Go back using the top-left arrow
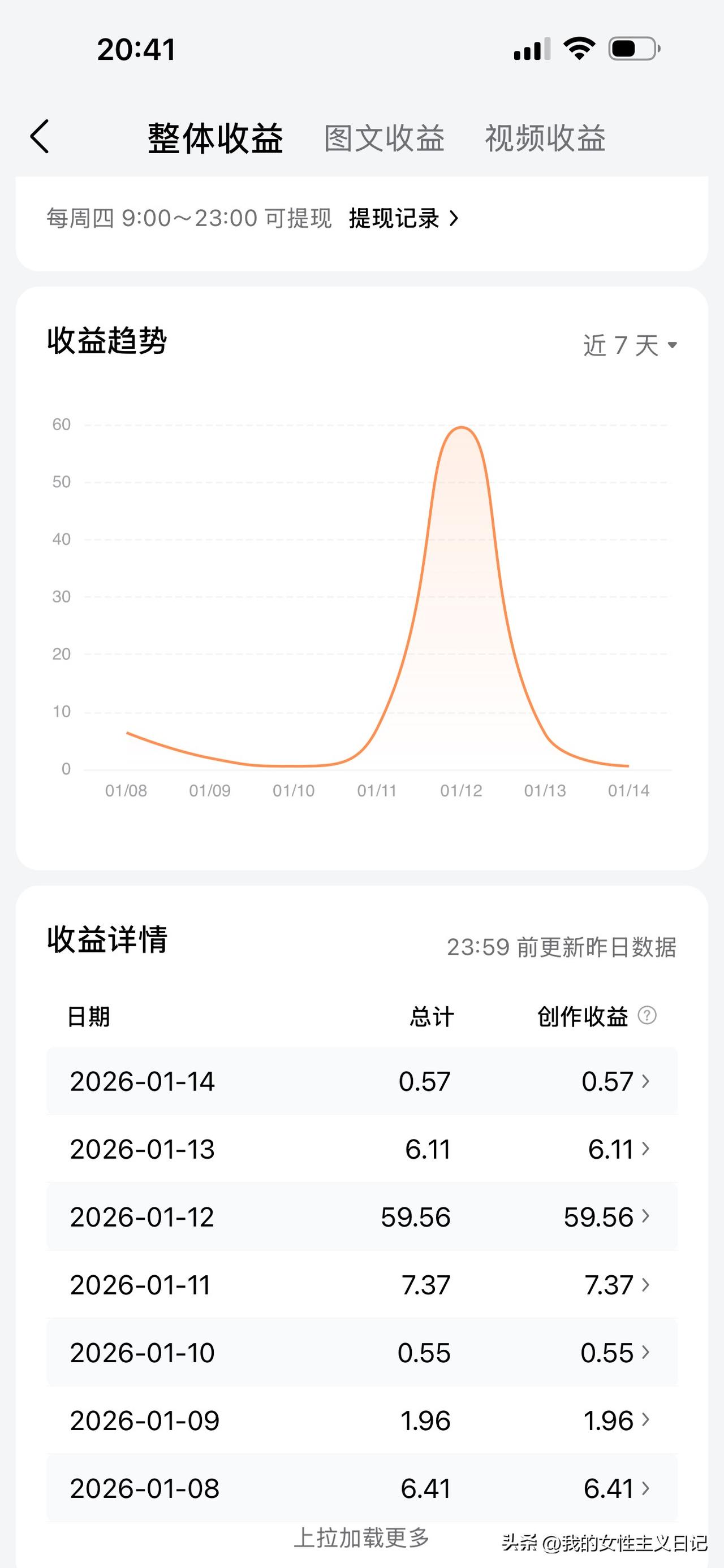 pos(40,136)
